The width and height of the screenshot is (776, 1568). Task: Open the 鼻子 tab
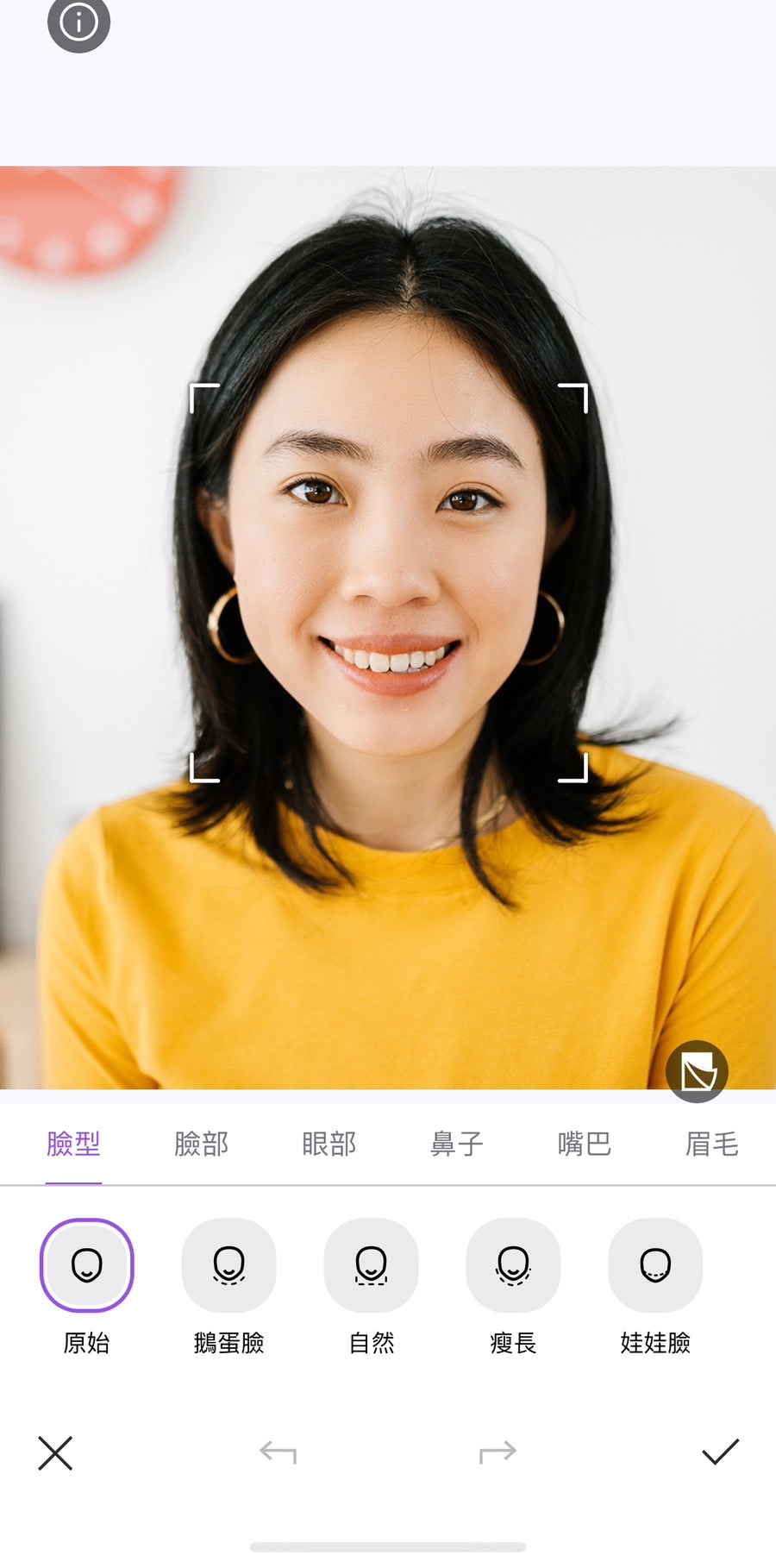456,1145
